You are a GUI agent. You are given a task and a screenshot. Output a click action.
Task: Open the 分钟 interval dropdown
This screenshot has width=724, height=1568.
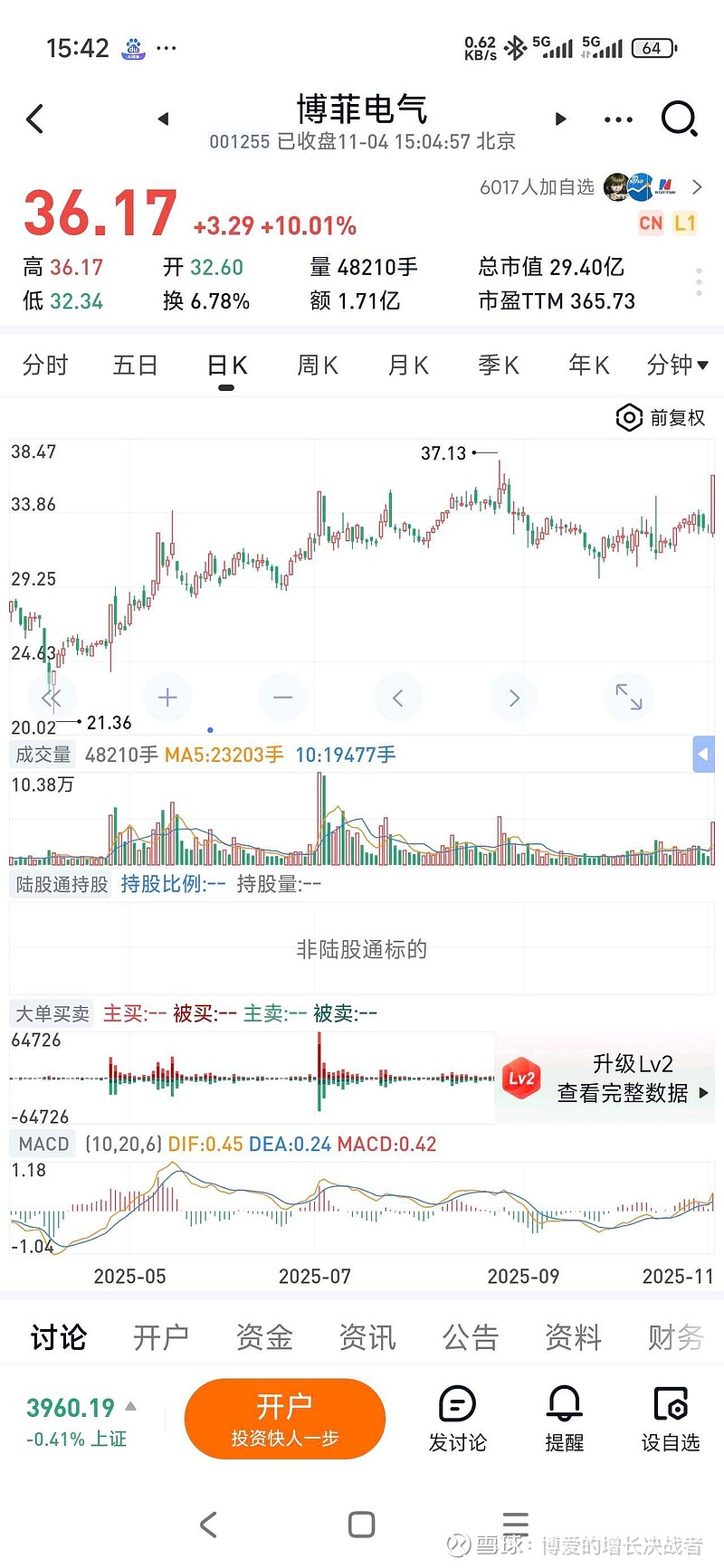(677, 366)
